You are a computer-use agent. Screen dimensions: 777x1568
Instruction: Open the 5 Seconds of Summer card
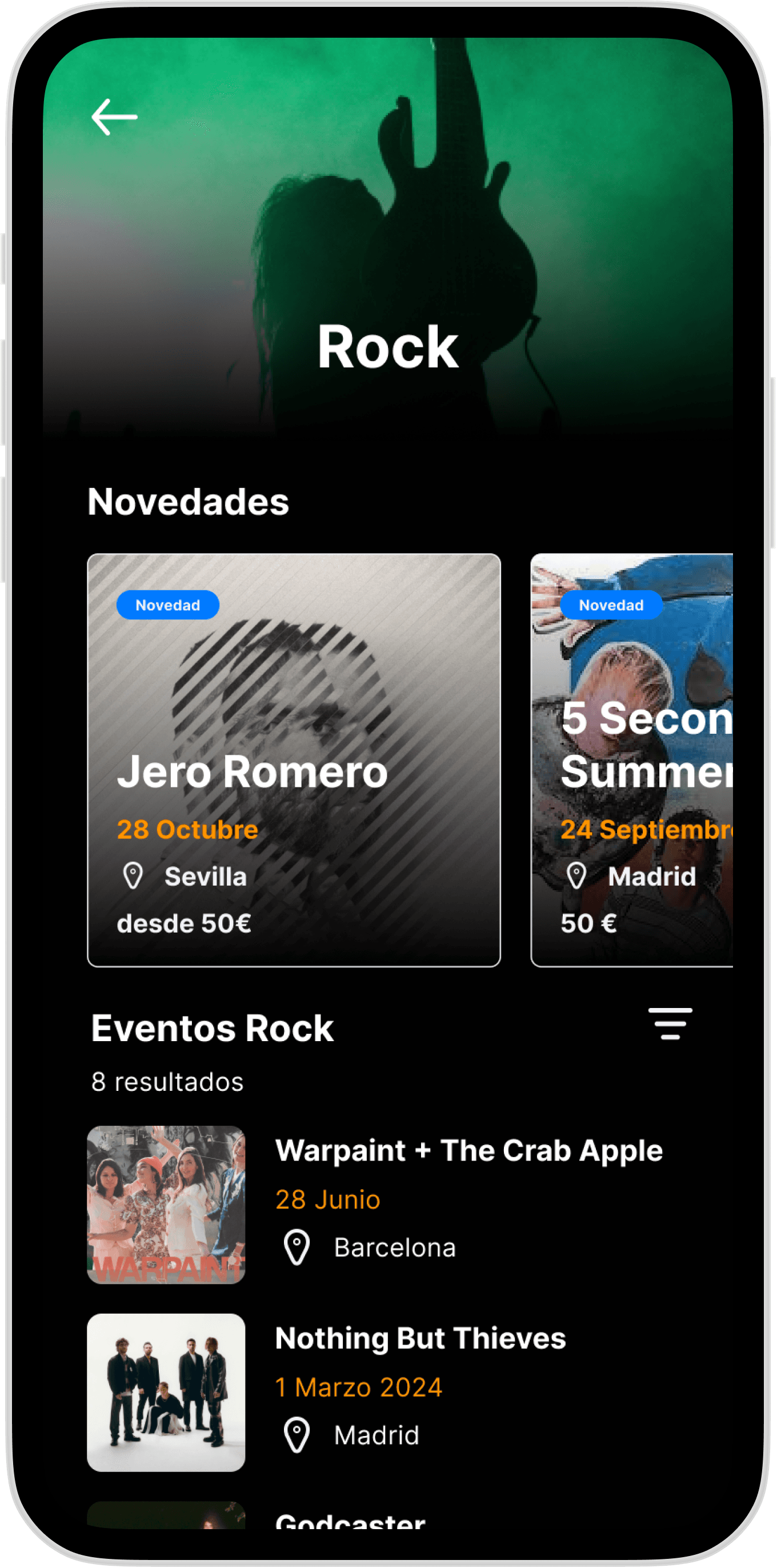pos(632,759)
